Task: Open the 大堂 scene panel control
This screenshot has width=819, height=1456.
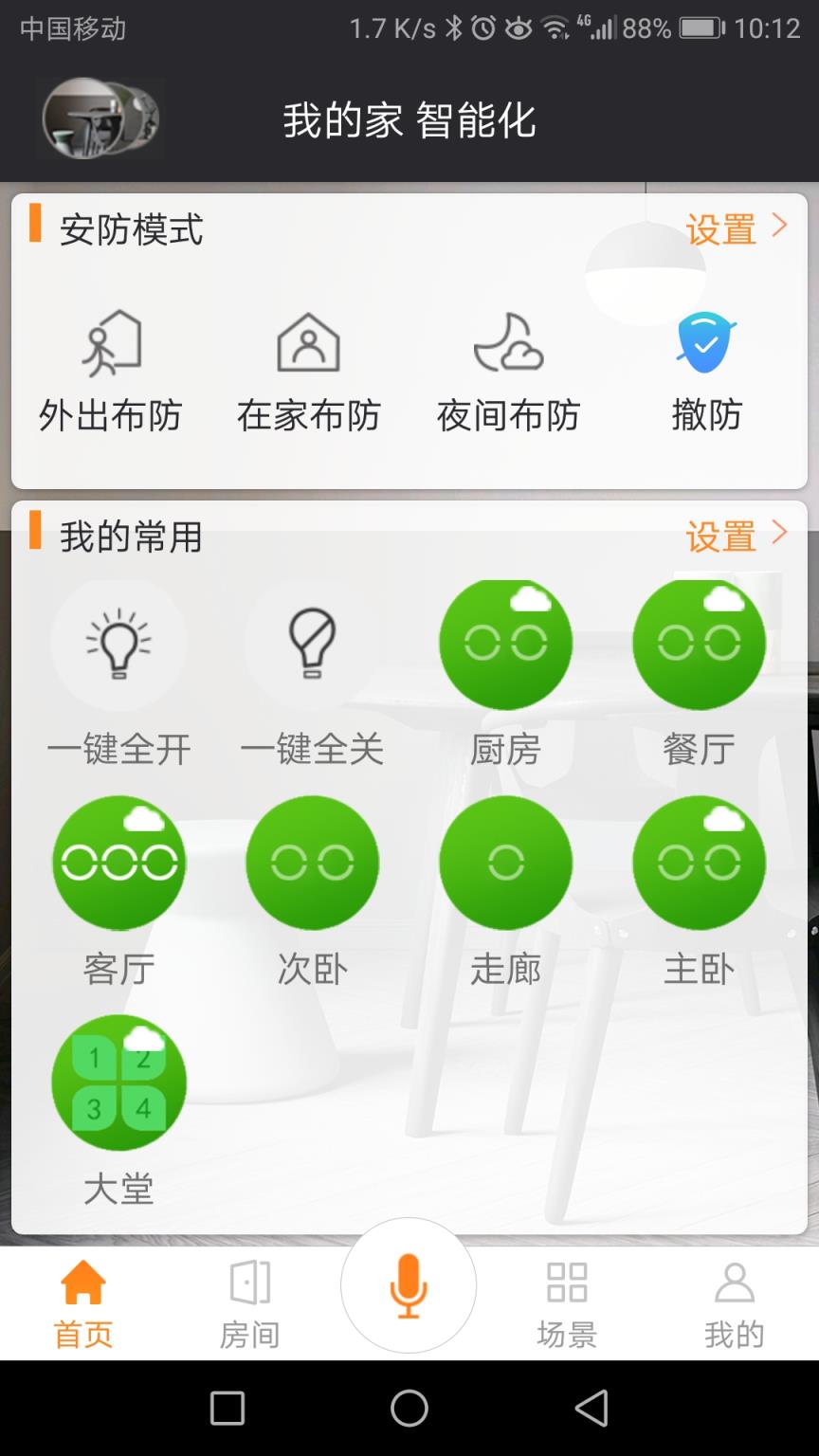Action: click(118, 1083)
